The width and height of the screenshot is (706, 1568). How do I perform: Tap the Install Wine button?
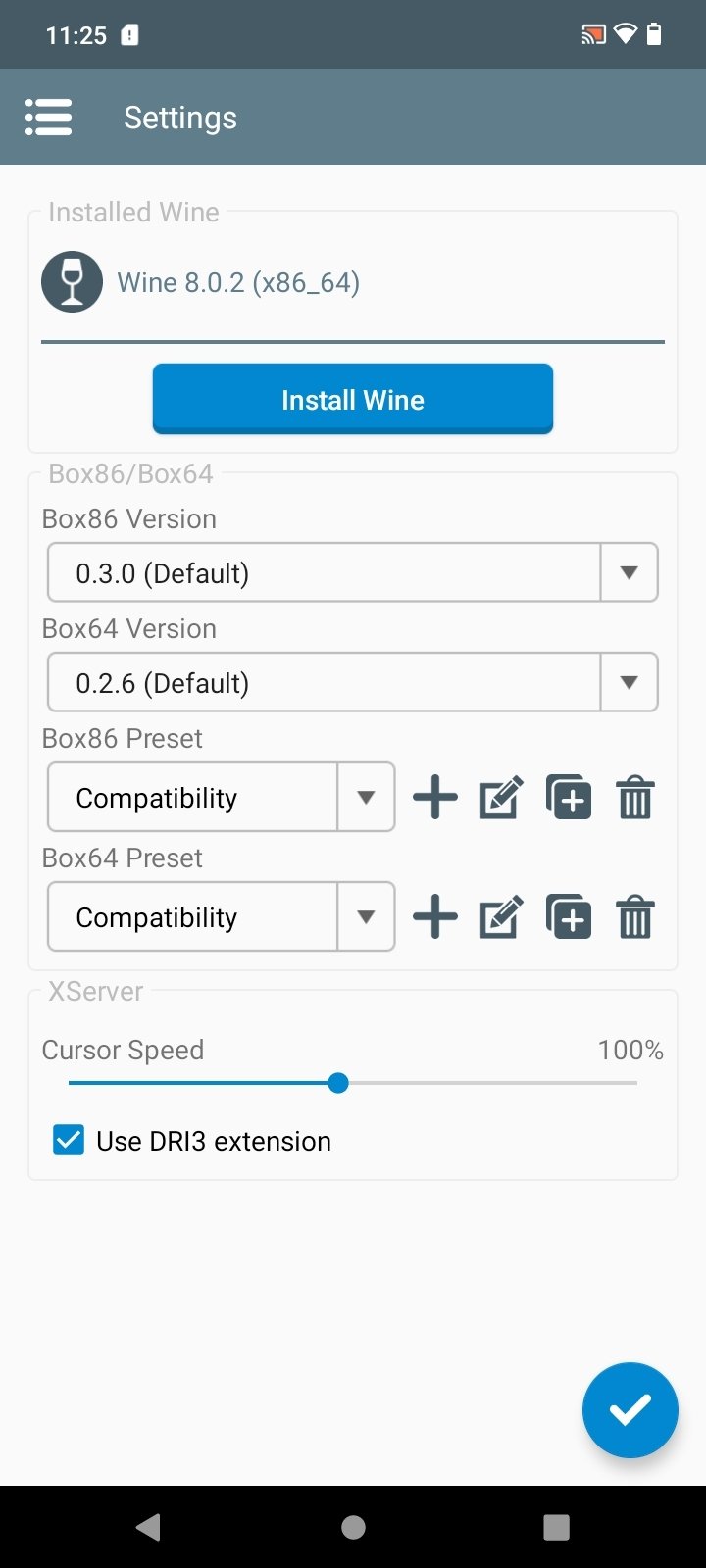point(353,399)
